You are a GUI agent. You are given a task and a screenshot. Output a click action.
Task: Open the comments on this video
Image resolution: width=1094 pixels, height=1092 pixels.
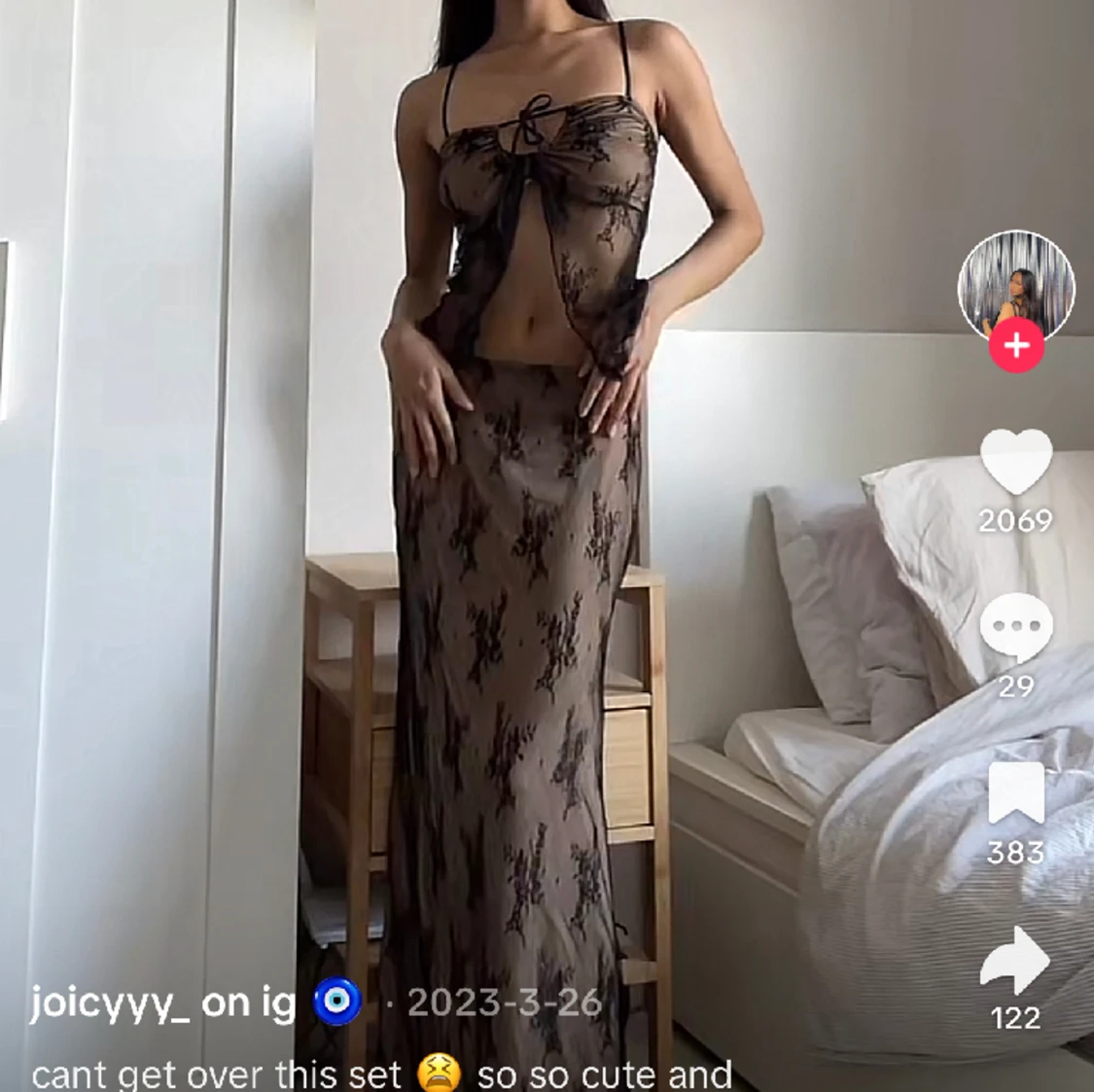[x=1015, y=627]
